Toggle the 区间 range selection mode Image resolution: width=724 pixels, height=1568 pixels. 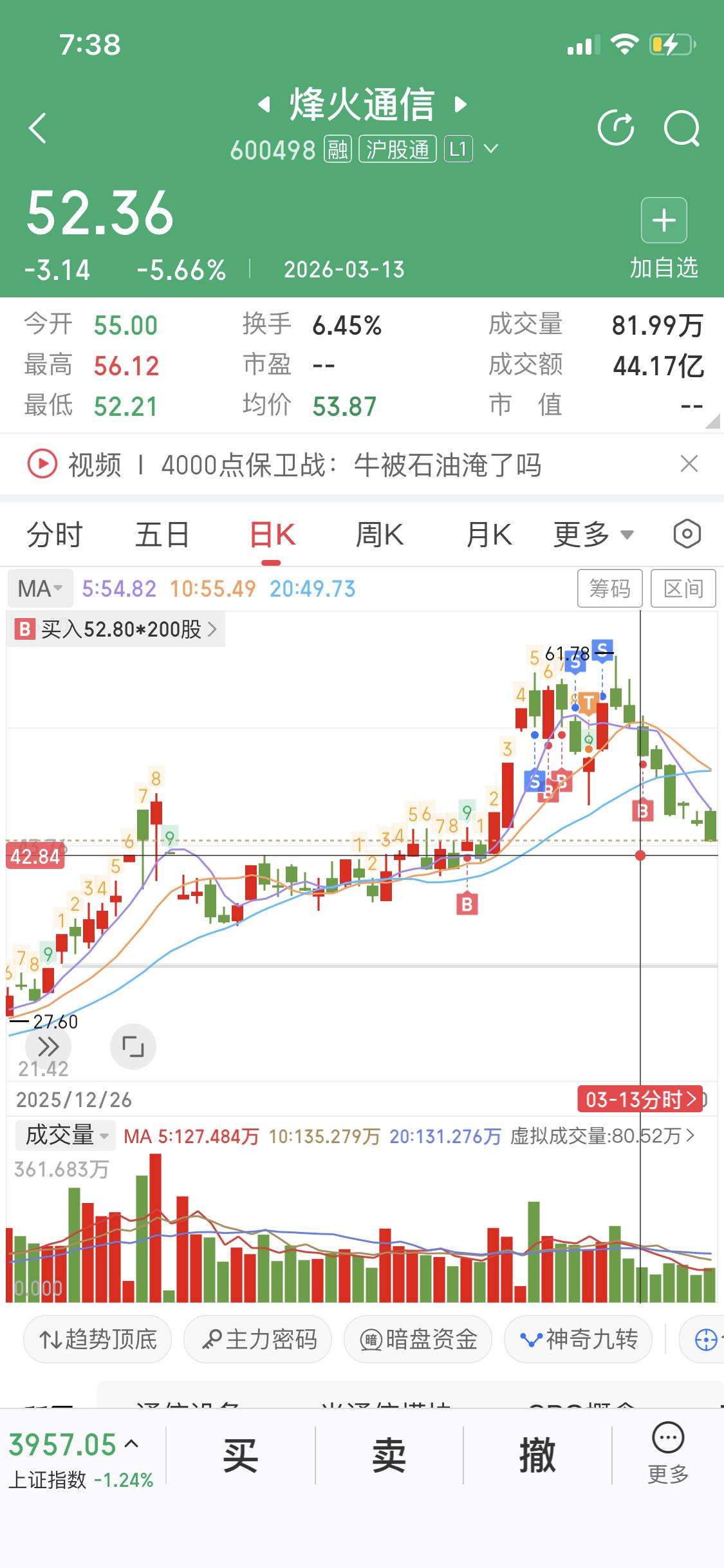(x=683, y=588)
